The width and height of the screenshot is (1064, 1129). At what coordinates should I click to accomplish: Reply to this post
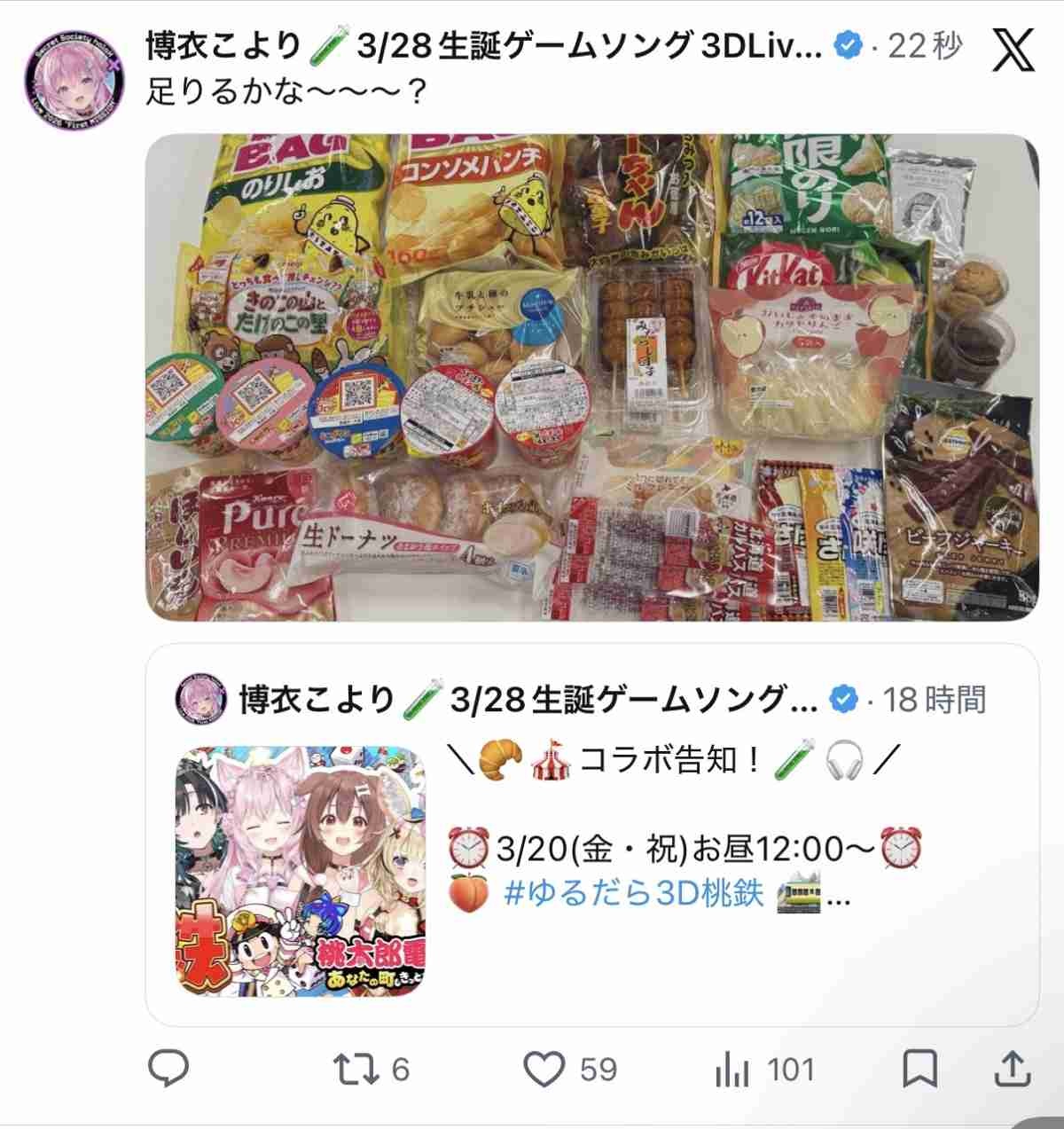(x=168, y=1069)
